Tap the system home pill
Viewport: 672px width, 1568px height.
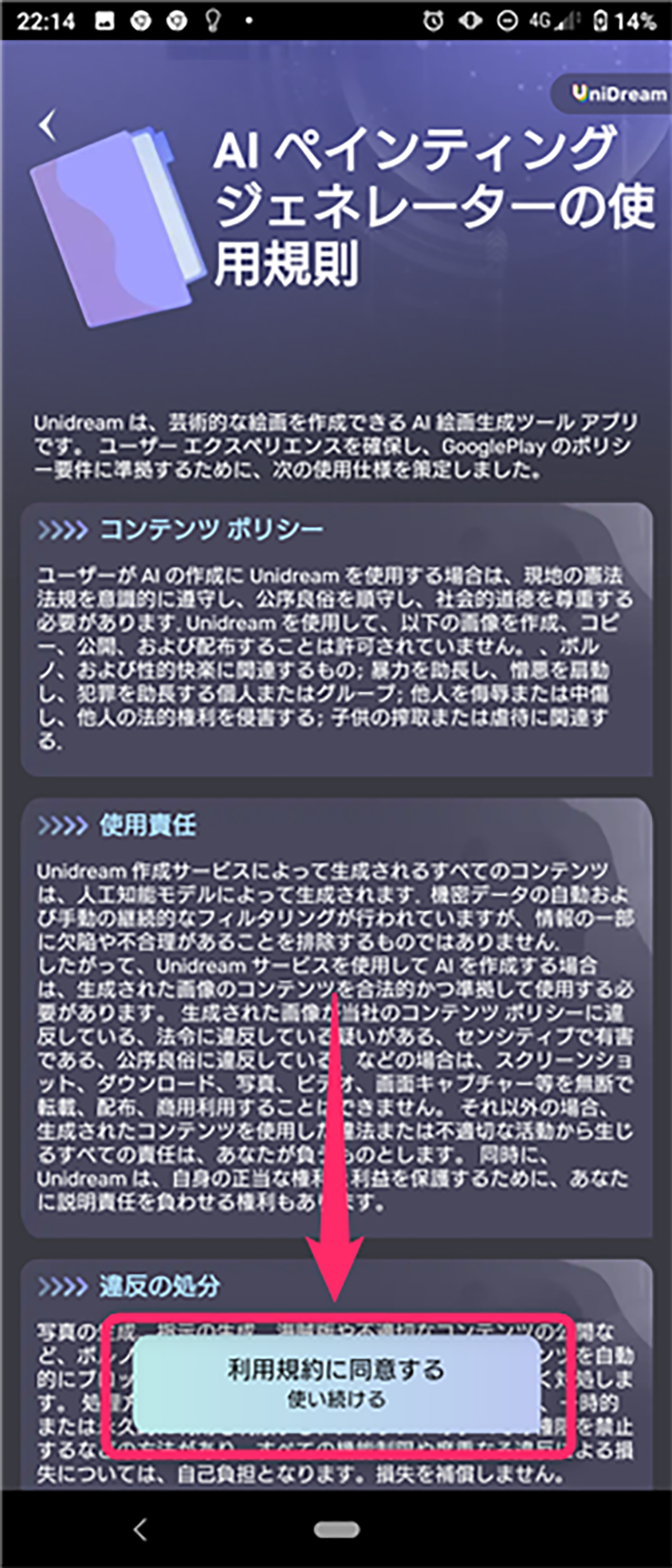pos(336,1529)
